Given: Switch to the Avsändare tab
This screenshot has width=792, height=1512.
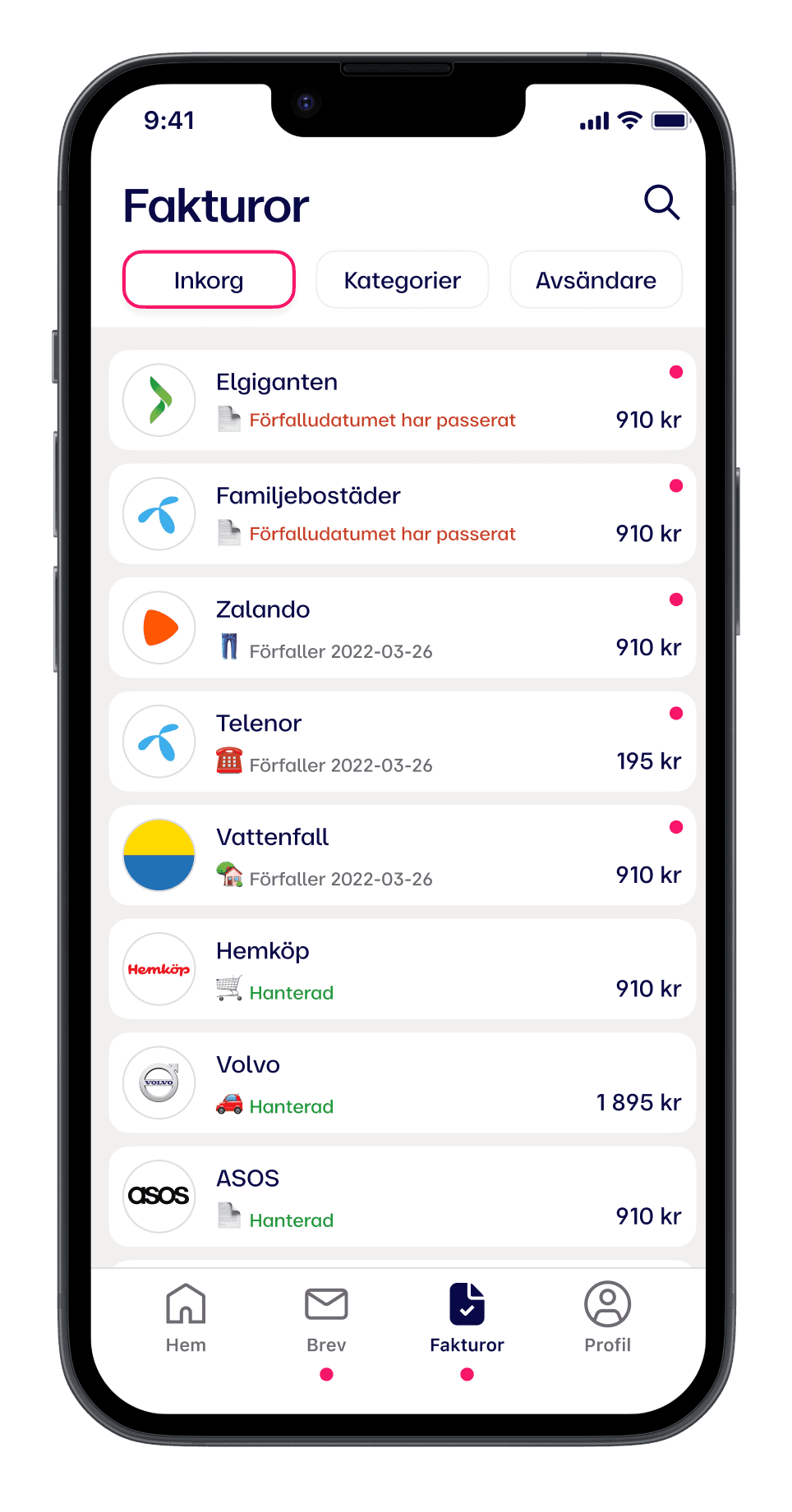Looking at the screenshot, I should pyautogui.click(x=596, y=280).
